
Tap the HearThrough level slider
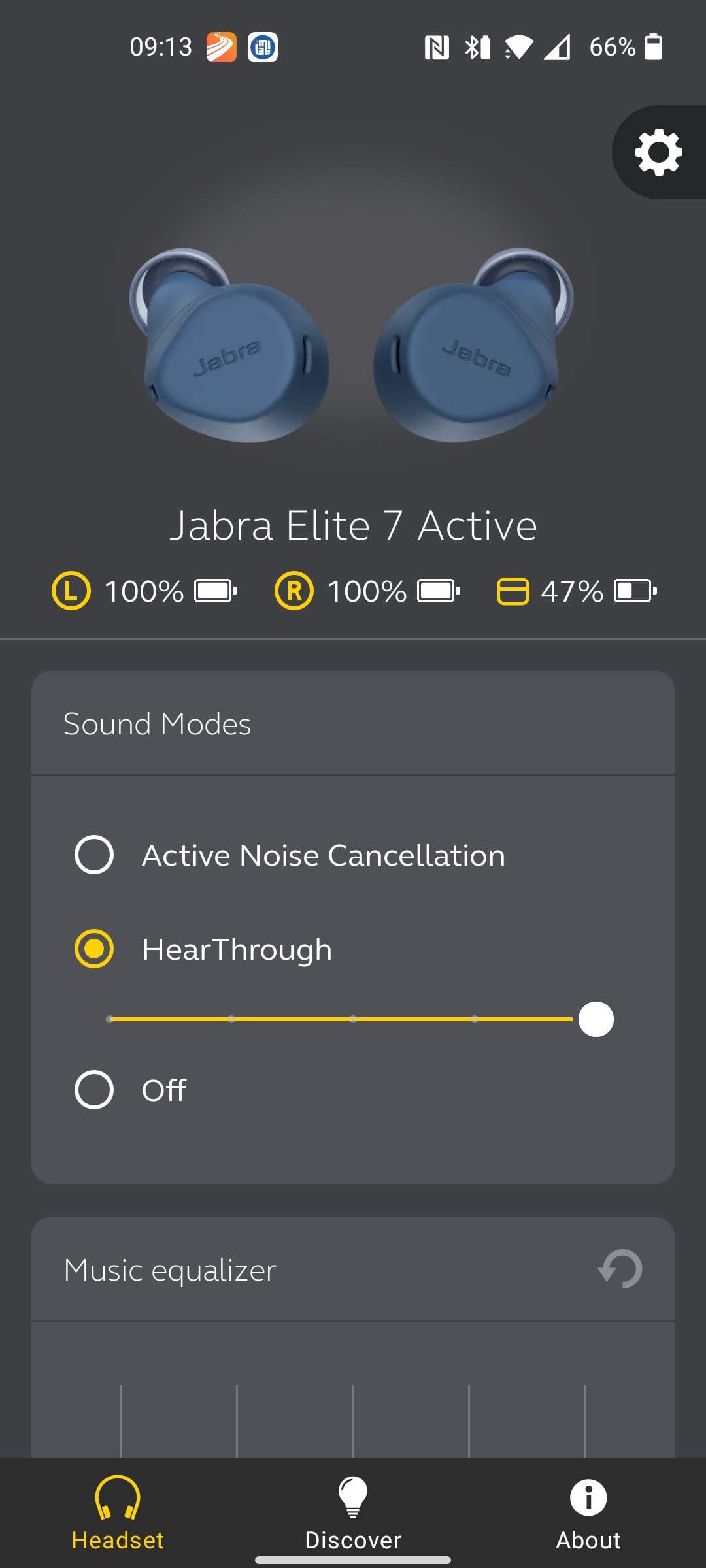[353, 1019]
